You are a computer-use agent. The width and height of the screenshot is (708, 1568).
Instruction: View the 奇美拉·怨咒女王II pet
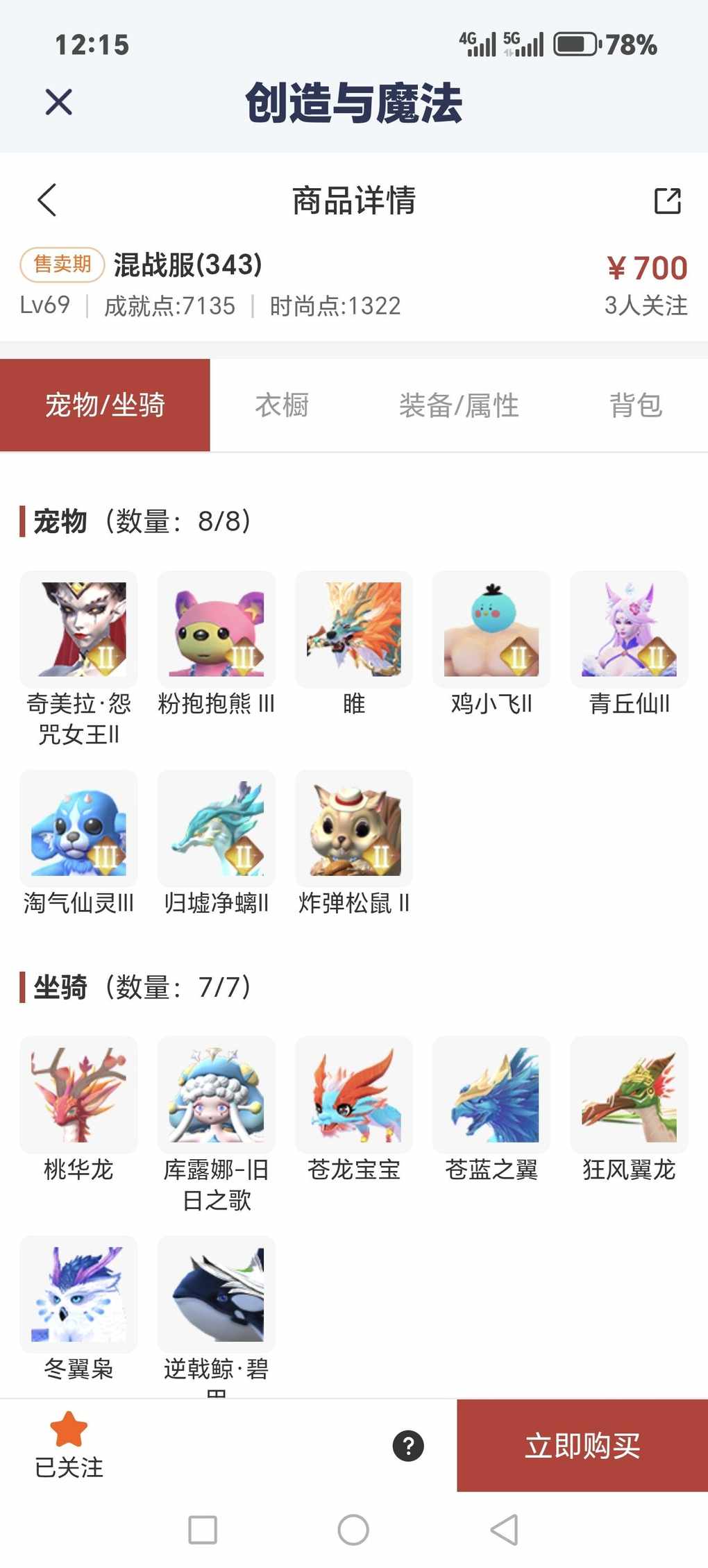point(78,630)
